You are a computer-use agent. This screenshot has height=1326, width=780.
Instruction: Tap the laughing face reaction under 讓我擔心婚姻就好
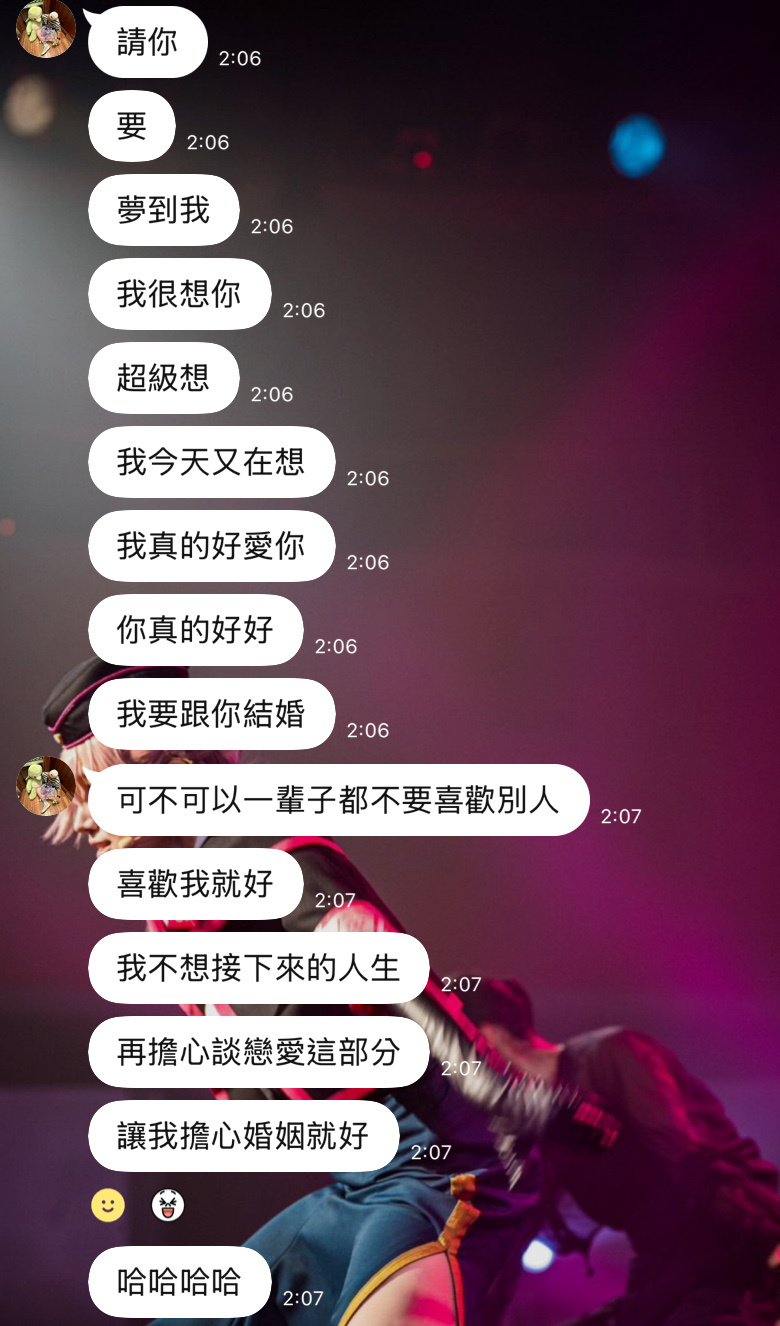168,1205
